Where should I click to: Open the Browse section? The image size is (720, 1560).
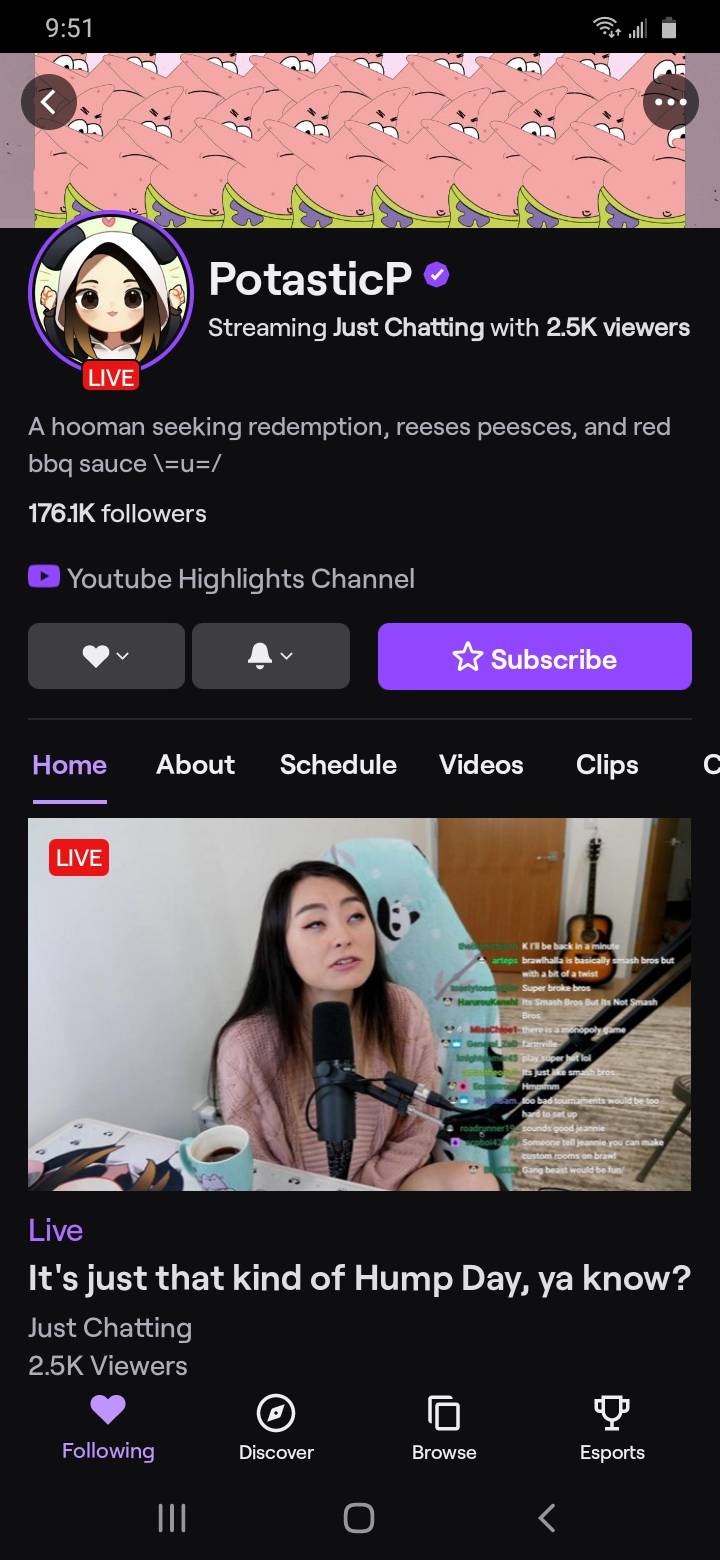[444, 1428]
